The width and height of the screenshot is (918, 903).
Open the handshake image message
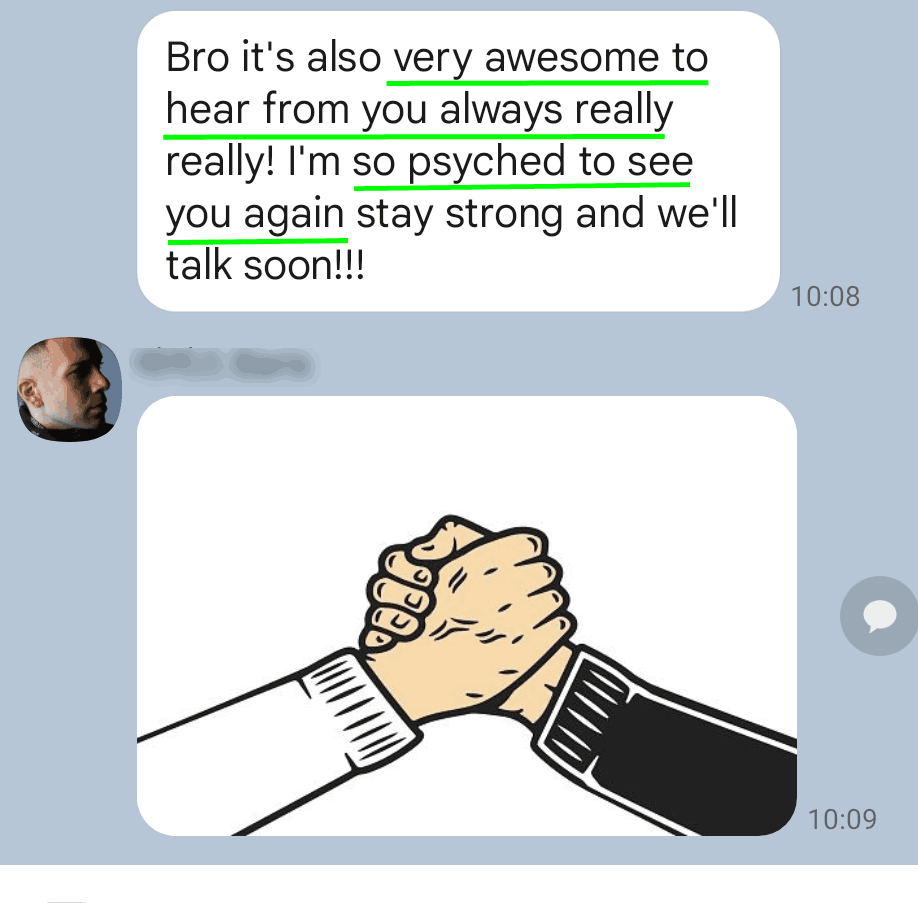[x=466, y=616]
